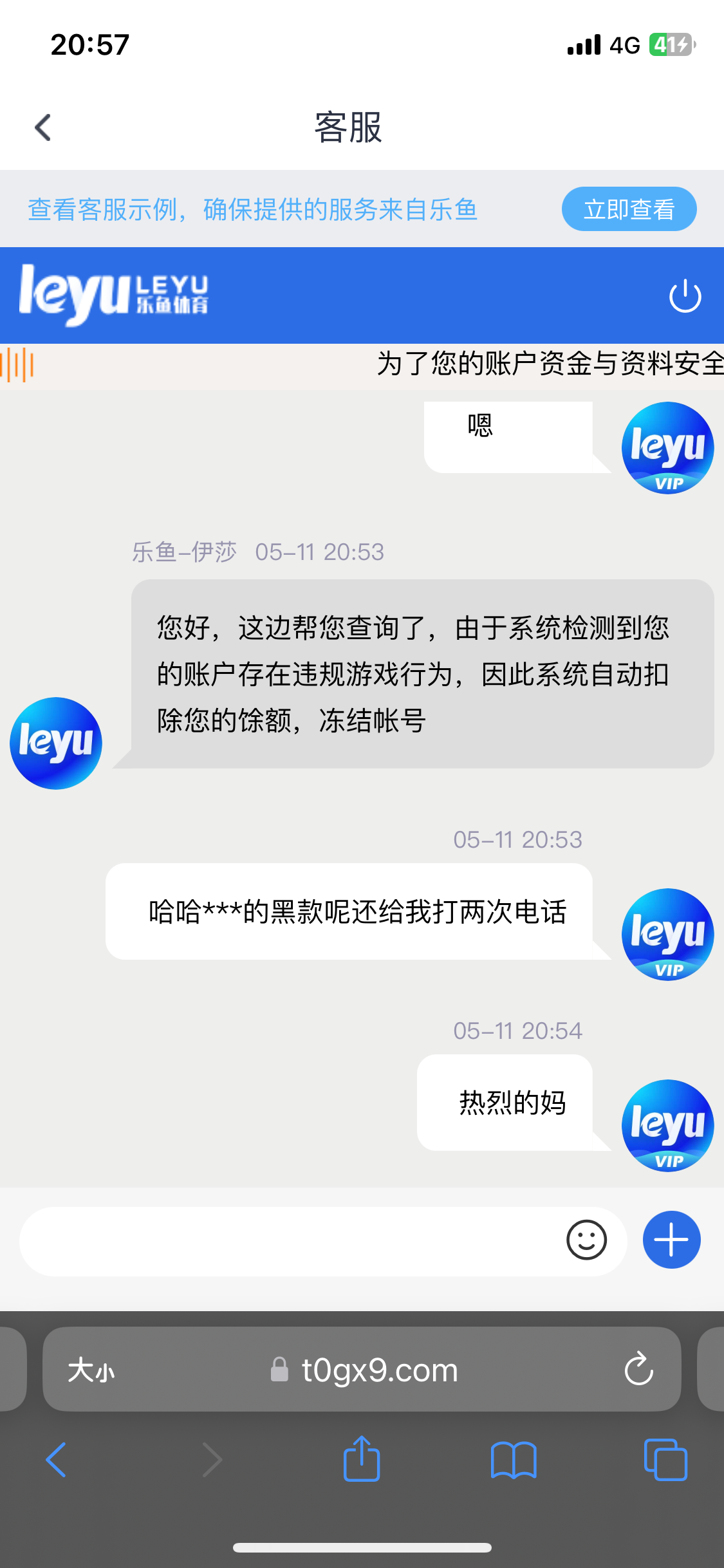Reload the t0gx9.com page
Screen dimensions: 724x1568
click(x=638, y=1369)
